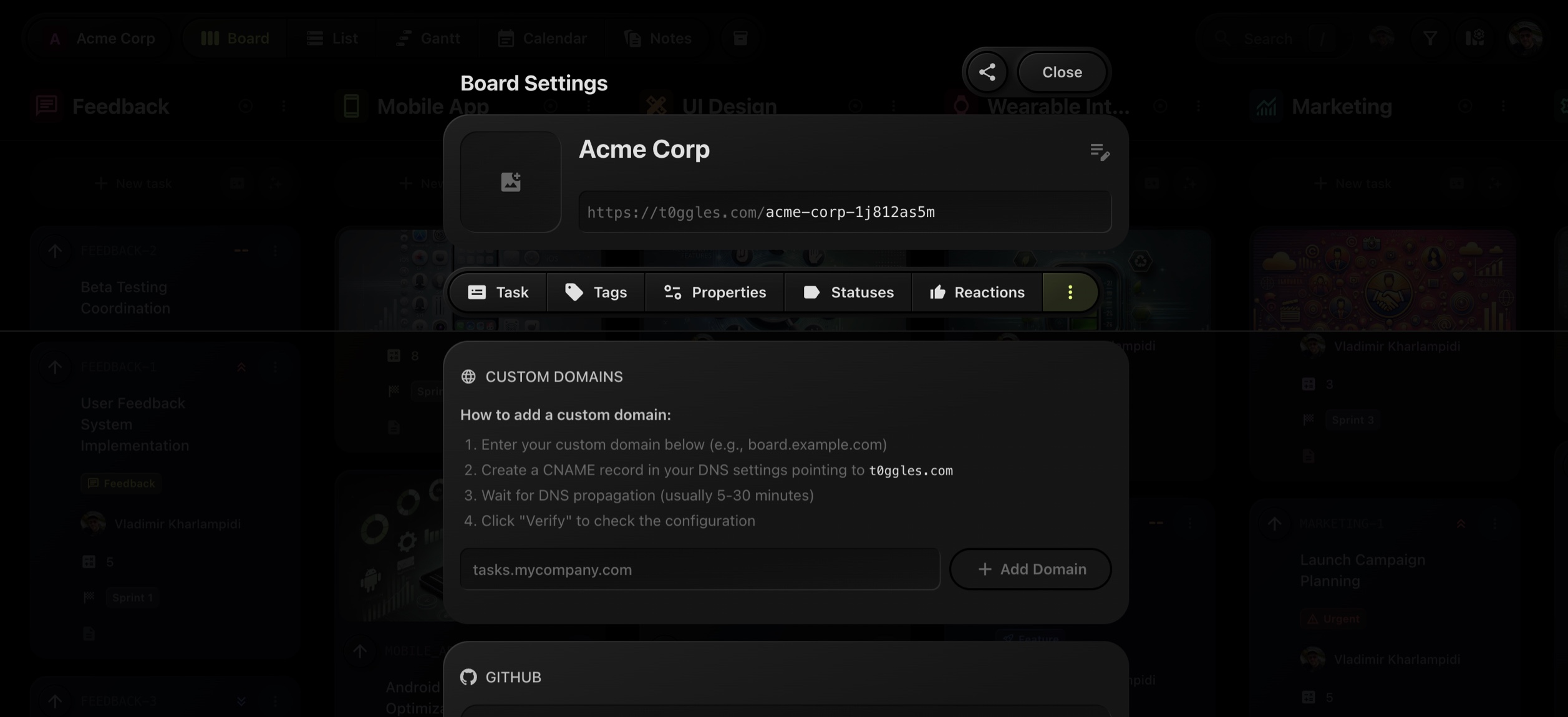The image size is (1568, 717).
Task: Upload a board image
Action: coord(510,182)
